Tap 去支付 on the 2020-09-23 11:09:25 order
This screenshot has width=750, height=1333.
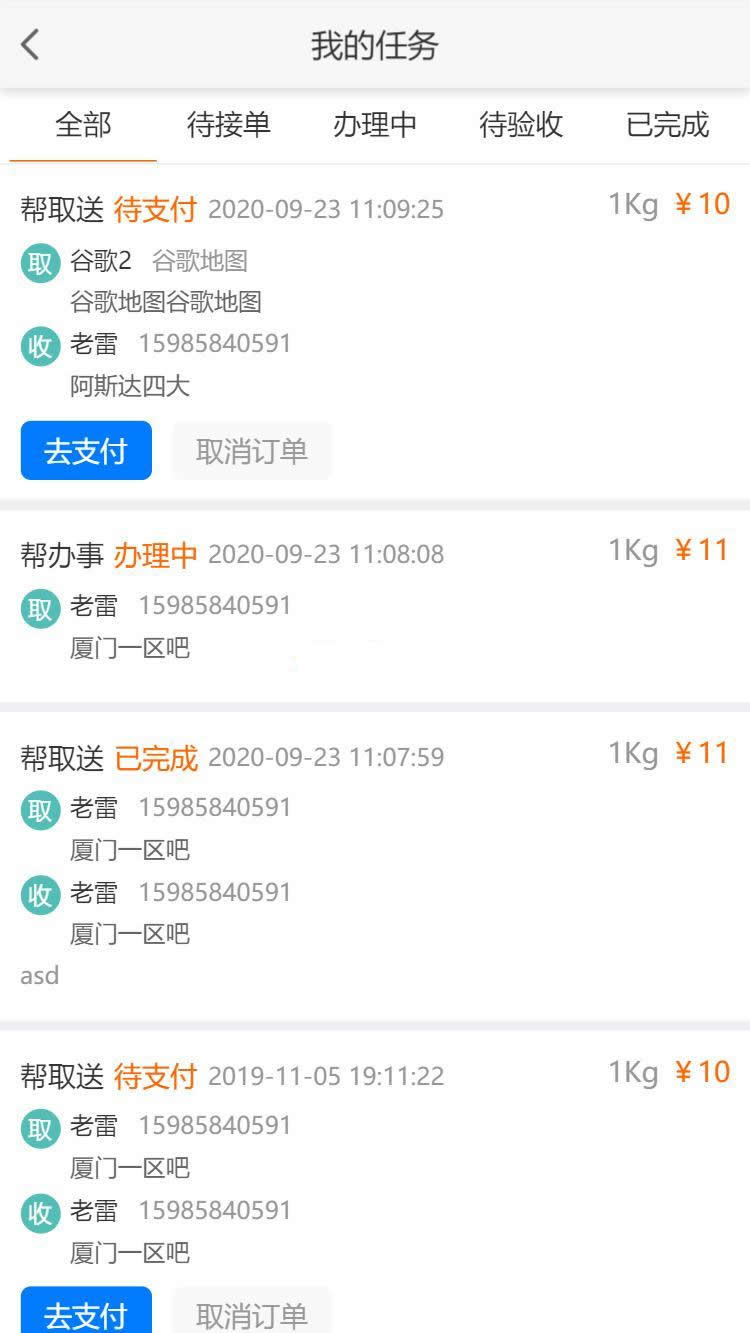[x=86, y=451]
